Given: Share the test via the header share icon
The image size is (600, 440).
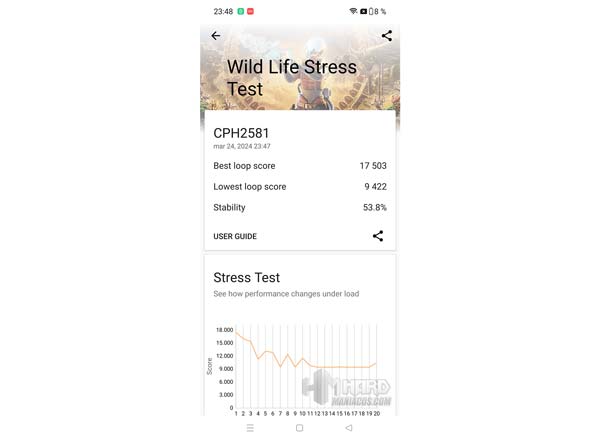Looking at the screenshot, I should (x=386, y=36).
